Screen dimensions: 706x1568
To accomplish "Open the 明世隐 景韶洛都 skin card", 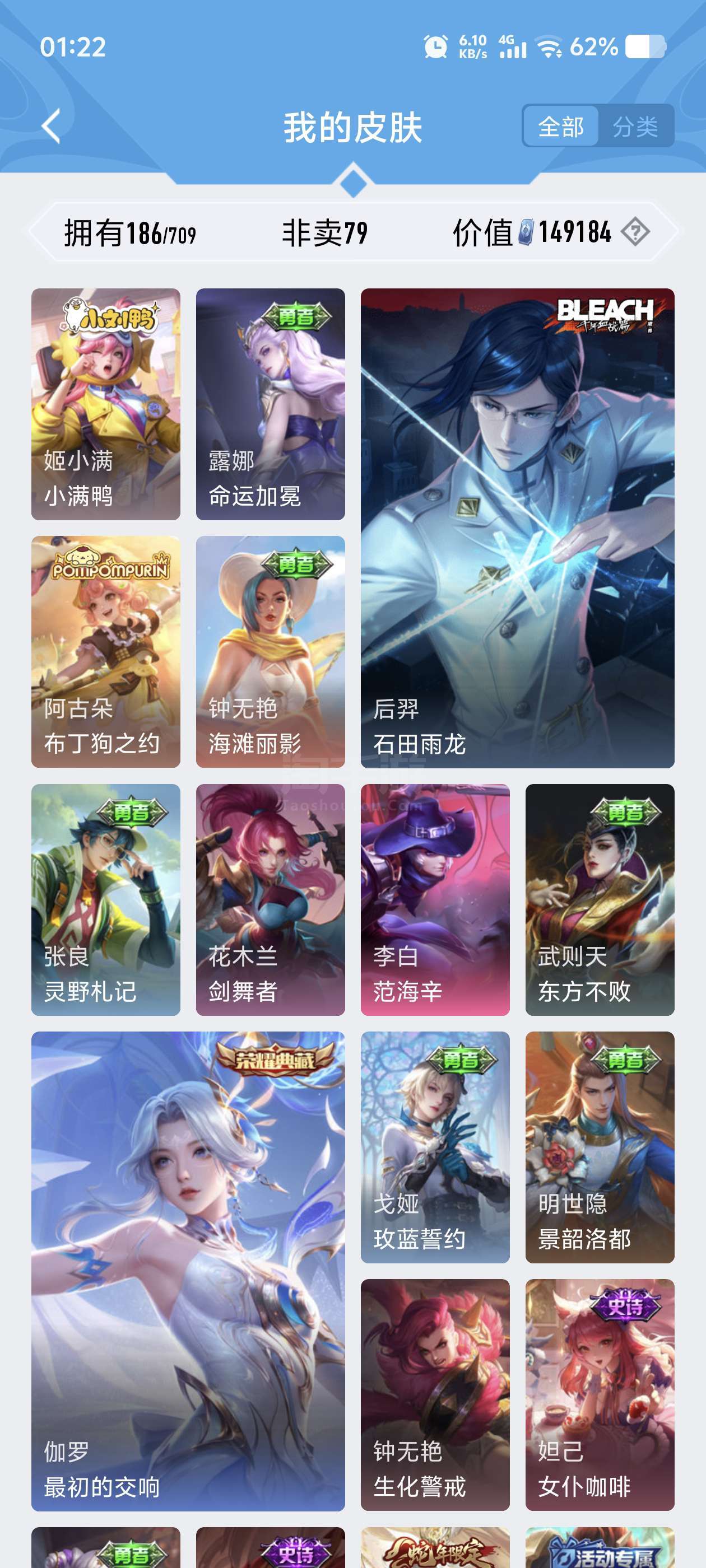I will pos(600,1147).
